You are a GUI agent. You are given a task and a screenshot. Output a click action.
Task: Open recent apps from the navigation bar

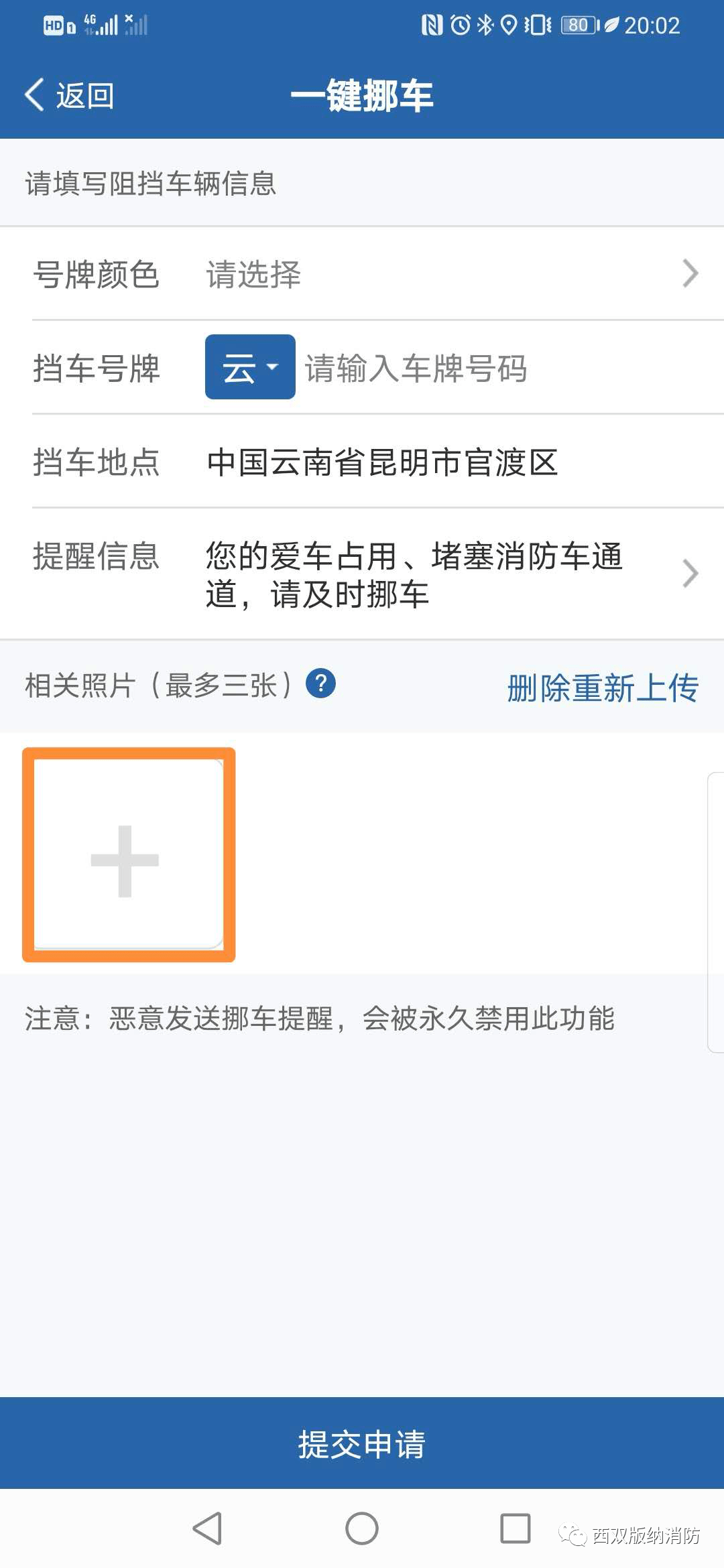[x=516, y=1529]
